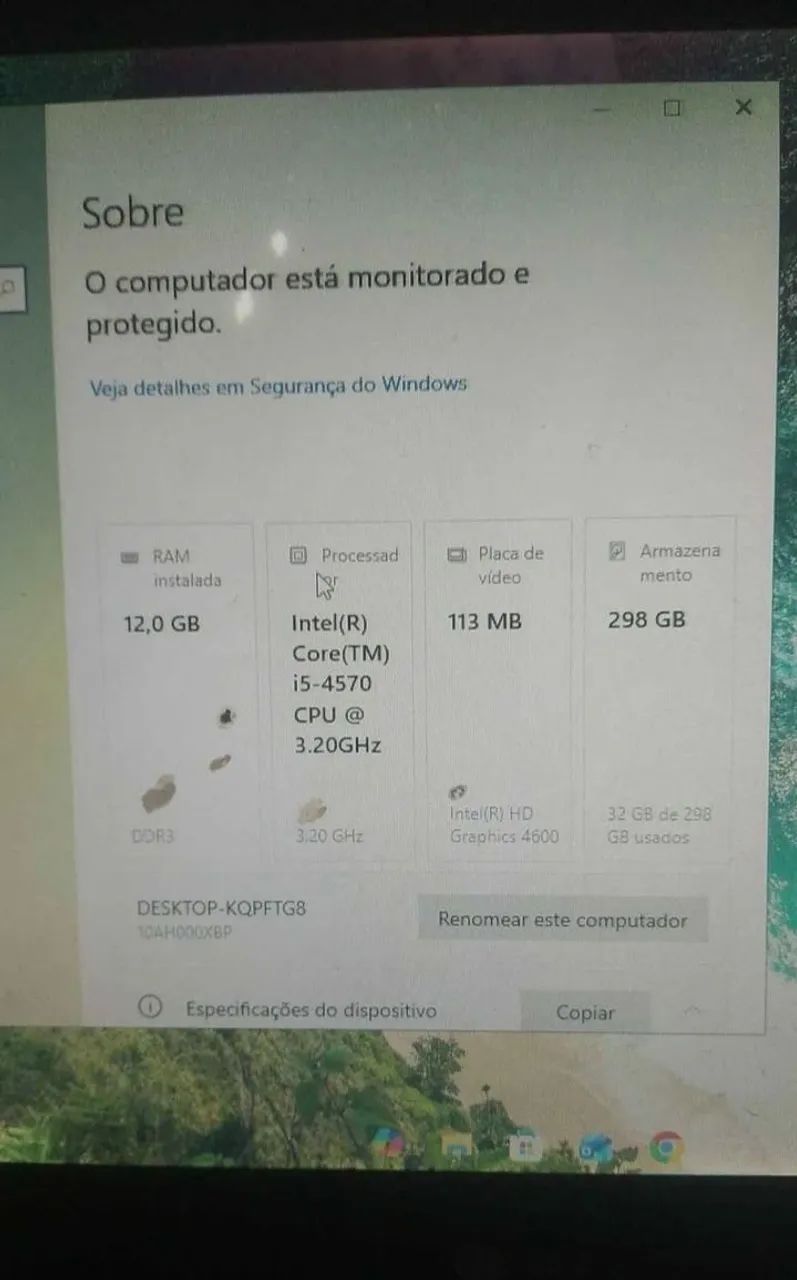Viewport: 797px width, 1280px height.
Task: Maximize the settings window
Action: (672, 108)
